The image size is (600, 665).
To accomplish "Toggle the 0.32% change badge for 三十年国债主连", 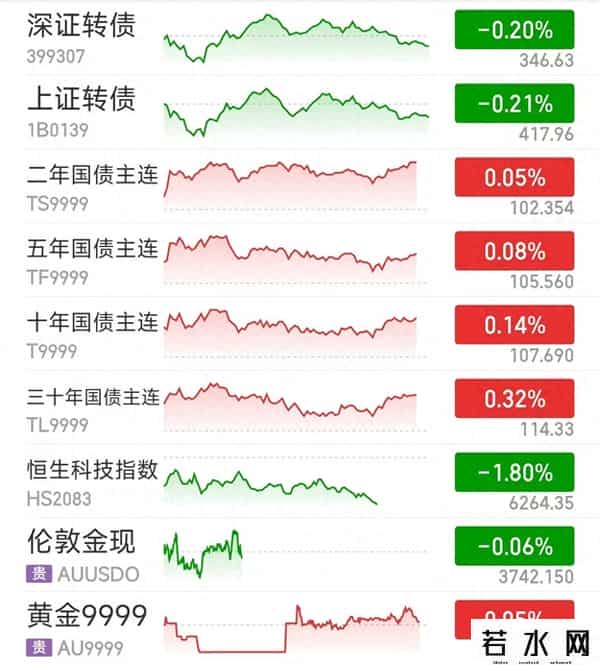I will 514,398.
